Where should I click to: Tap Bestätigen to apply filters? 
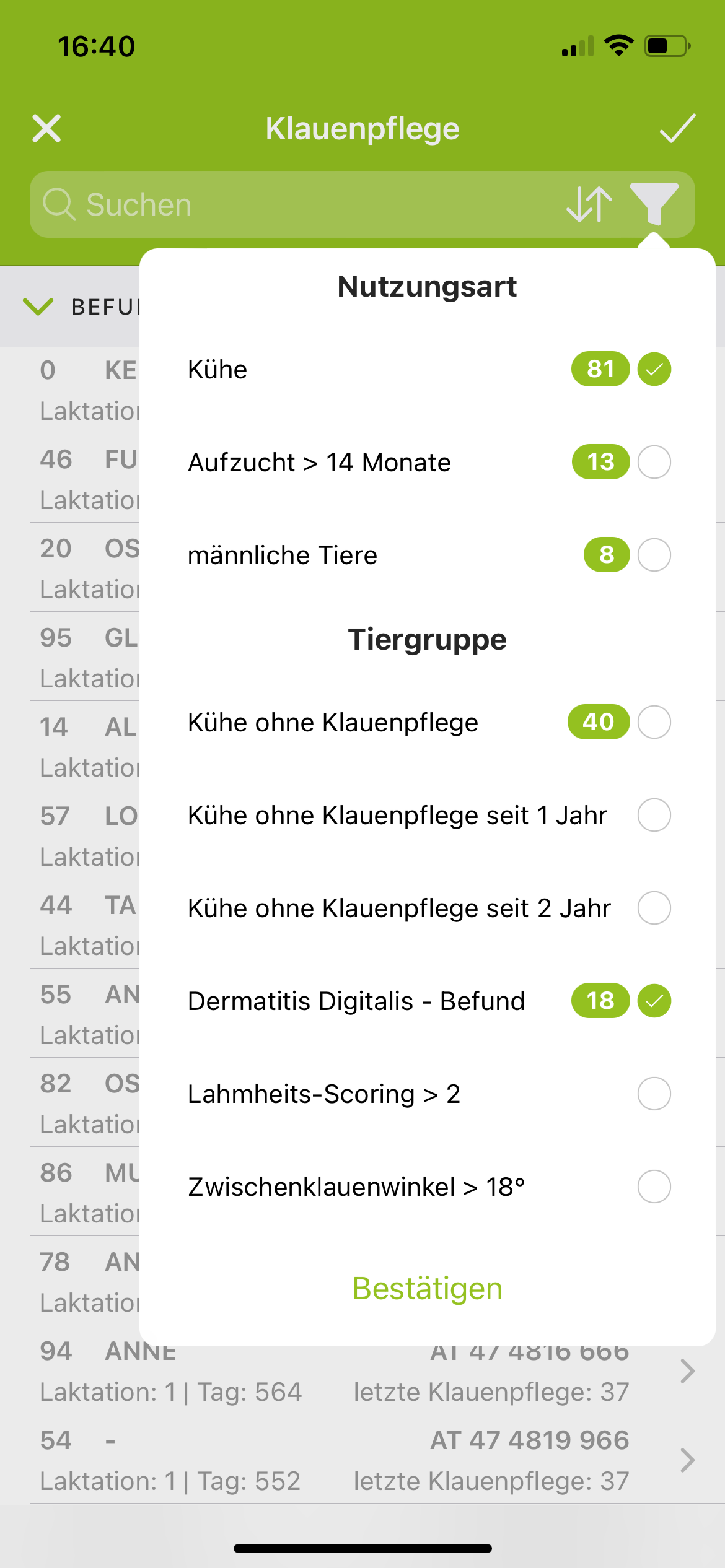pos(428,1289)
